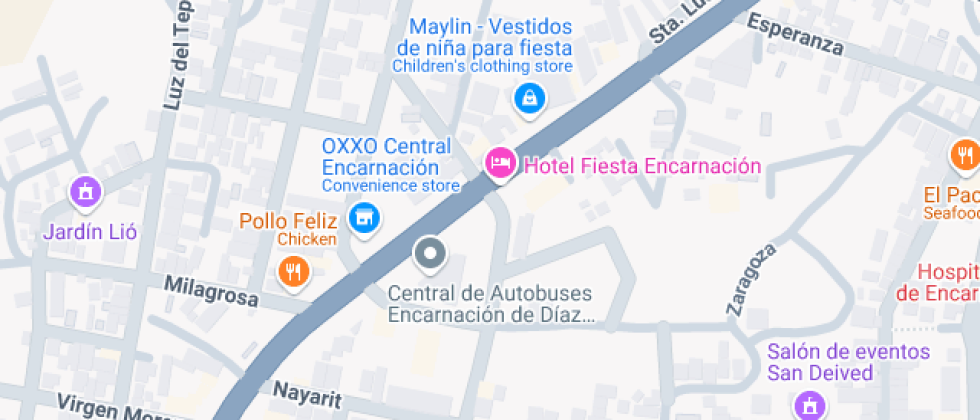View the Pollo Feliz restaurant marker
The height and width of the screenshot is (420, 980).
pyautogui.click(x=292, y=269)
